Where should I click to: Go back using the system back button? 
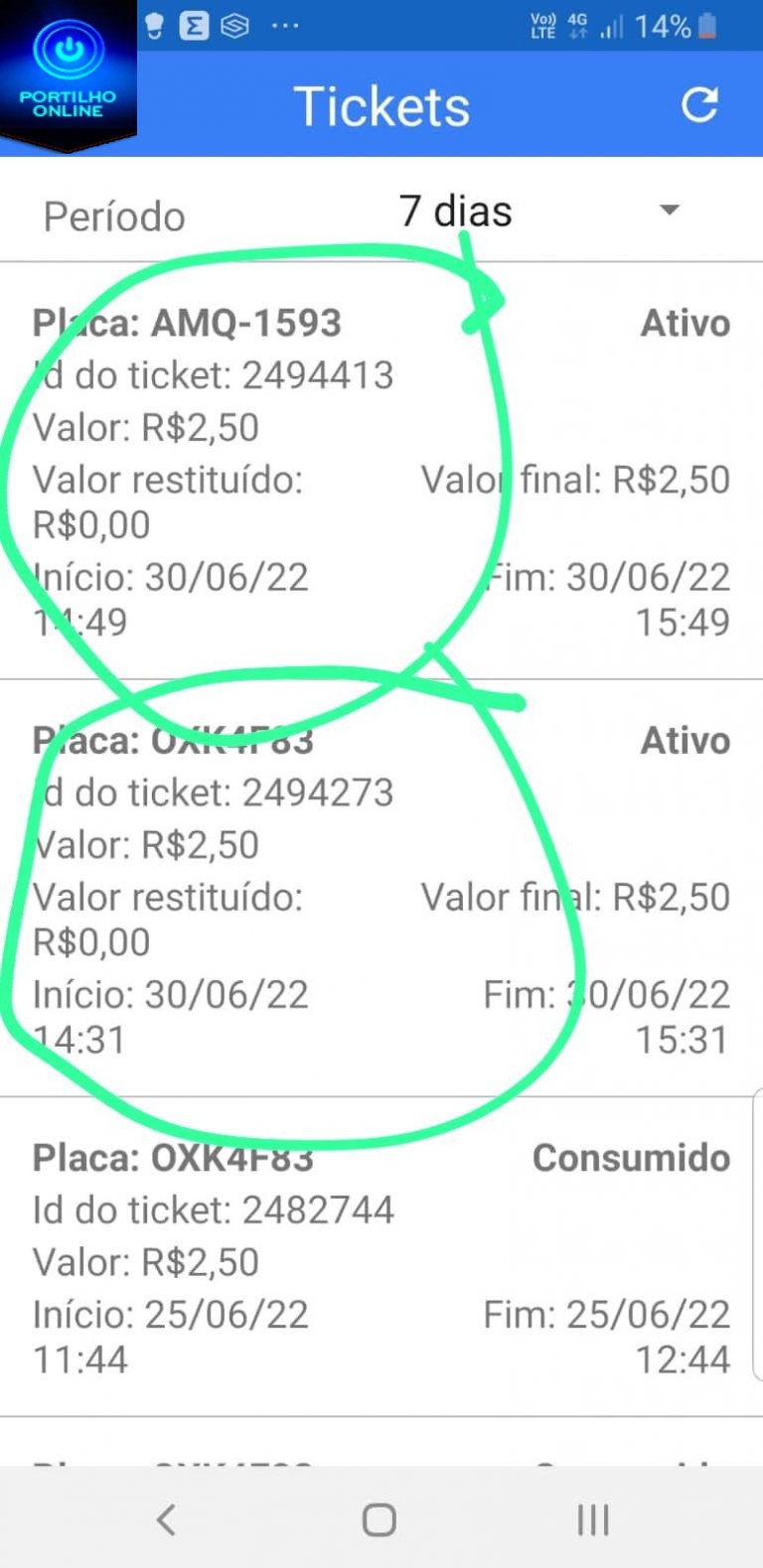click(166, 1519)
